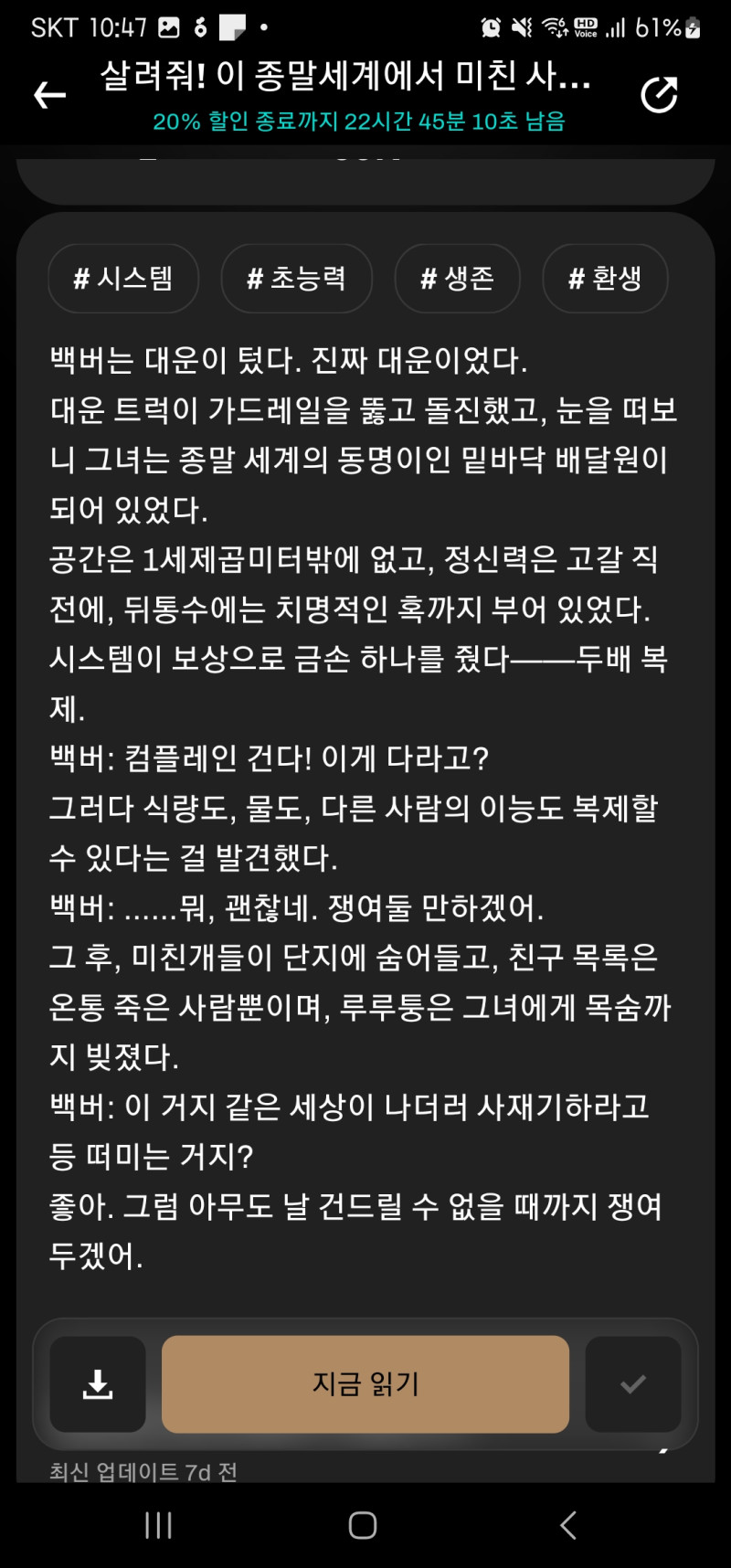Tap the checkmark button beside 지금 읽기
This screenshot has height=1568, width=731.
click(633, 1384)
